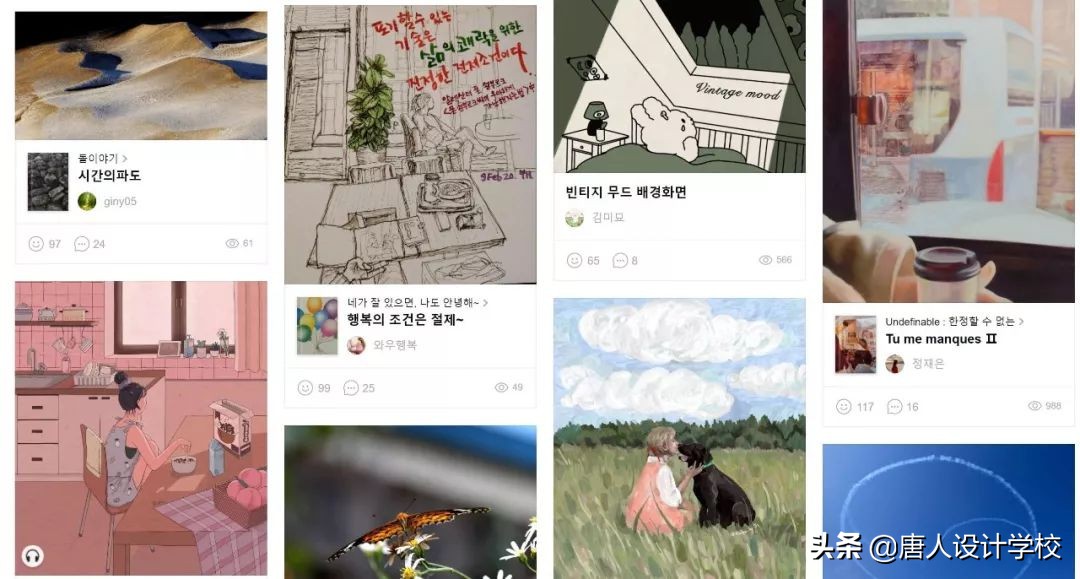Like the Tu me manques II post
This screenshot has height=579, width=1080.
[x=844, y=406]
